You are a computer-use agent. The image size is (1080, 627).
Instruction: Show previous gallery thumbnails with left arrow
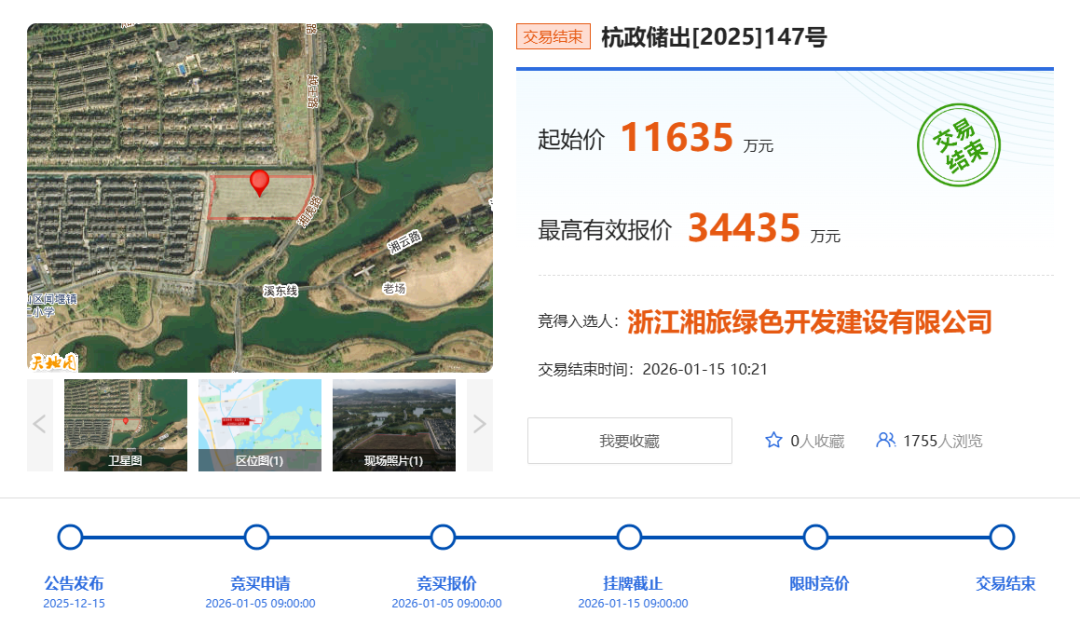coord(40,425)
